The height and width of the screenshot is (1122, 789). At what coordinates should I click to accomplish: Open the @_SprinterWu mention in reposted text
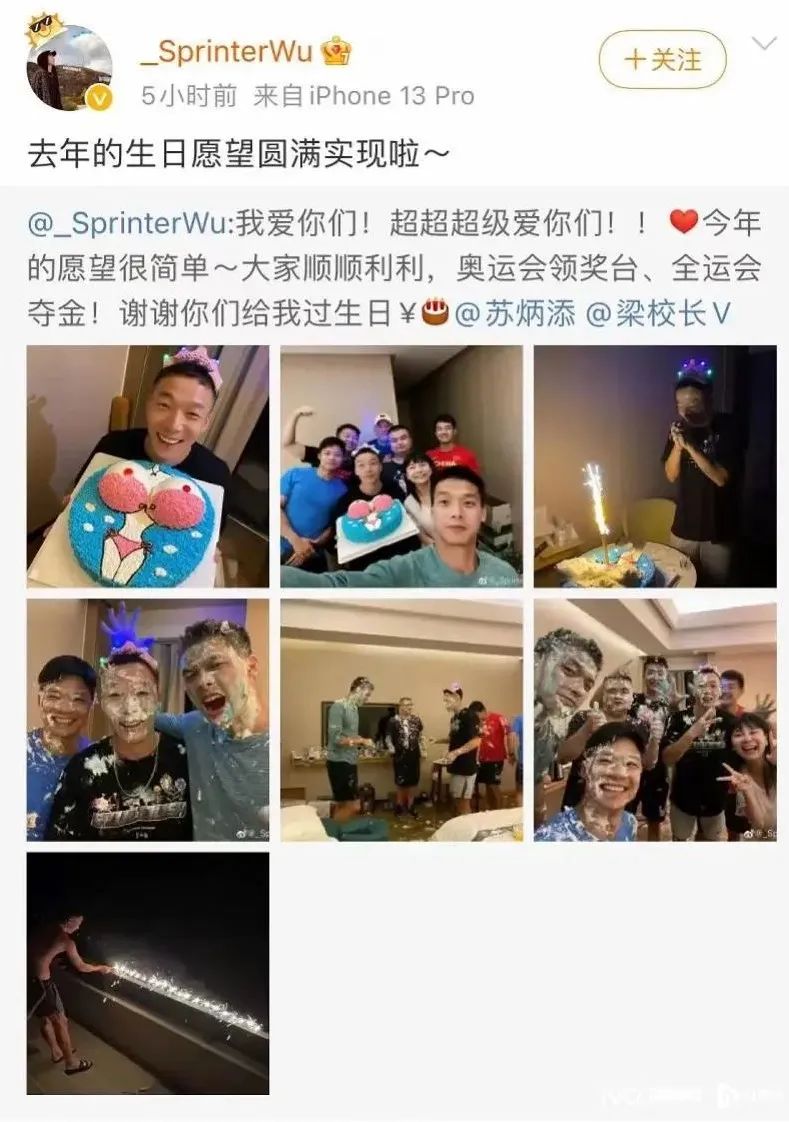[x=129, y=223]
